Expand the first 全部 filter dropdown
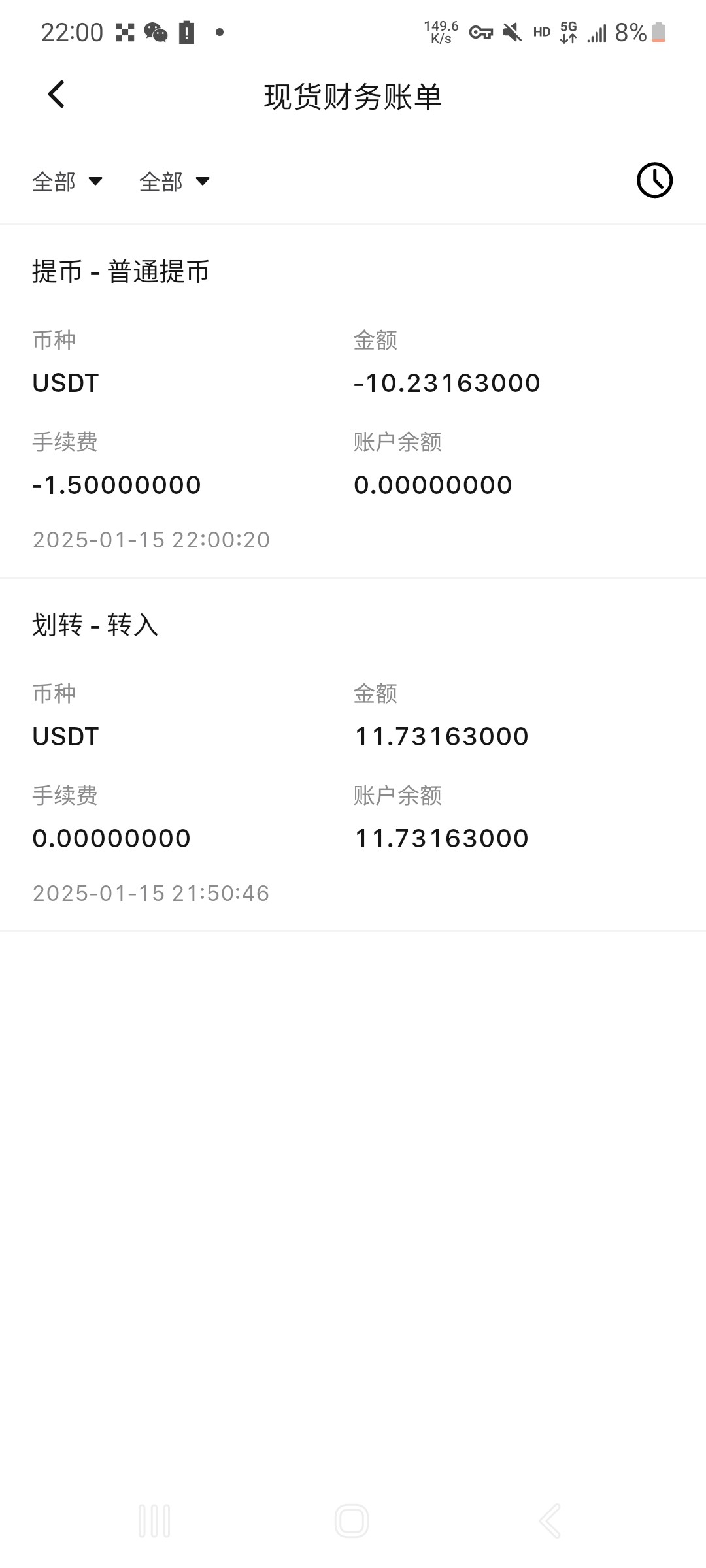Image resolution: width=706 pixels, height=1568 pixels. [x=67, y=182]
